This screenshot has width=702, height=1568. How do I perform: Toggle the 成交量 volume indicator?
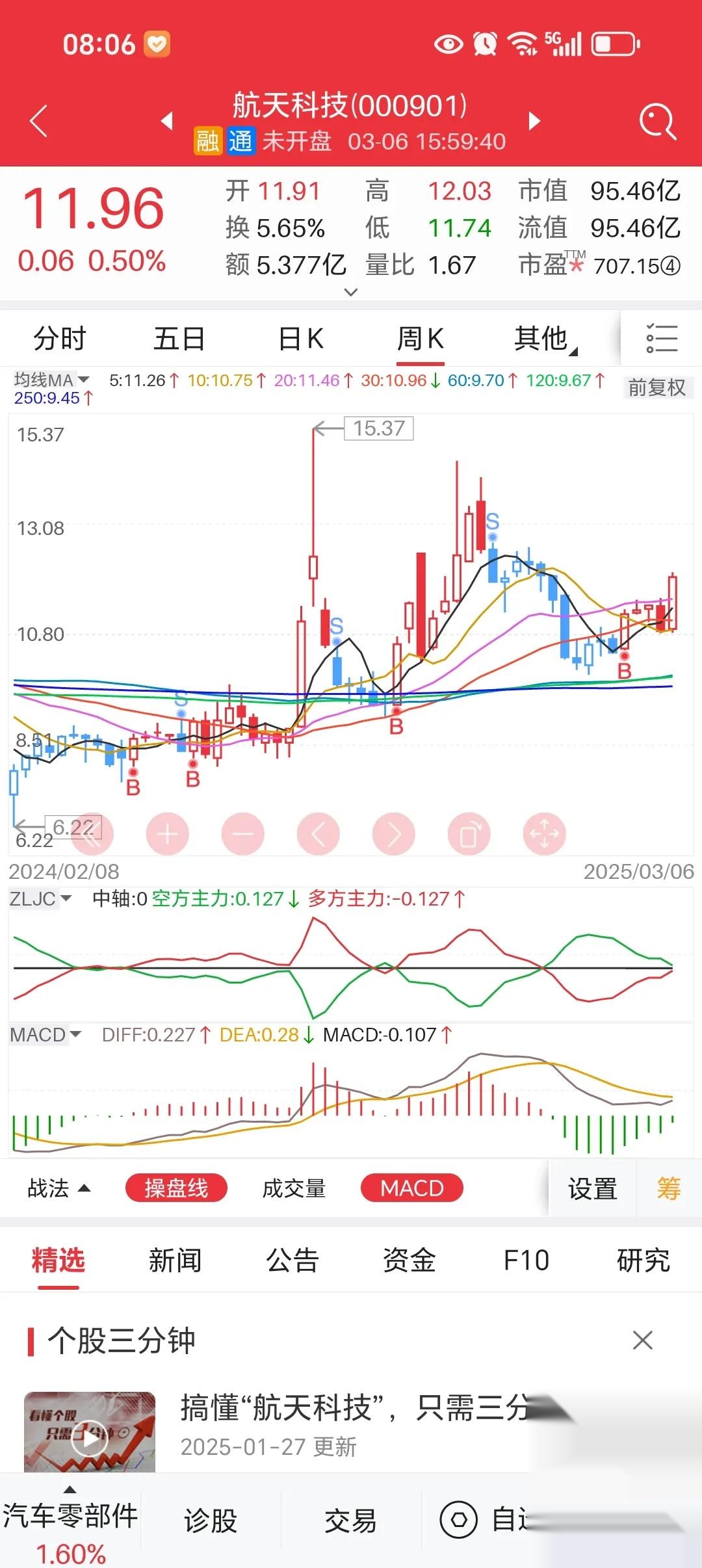point(294,1188)
